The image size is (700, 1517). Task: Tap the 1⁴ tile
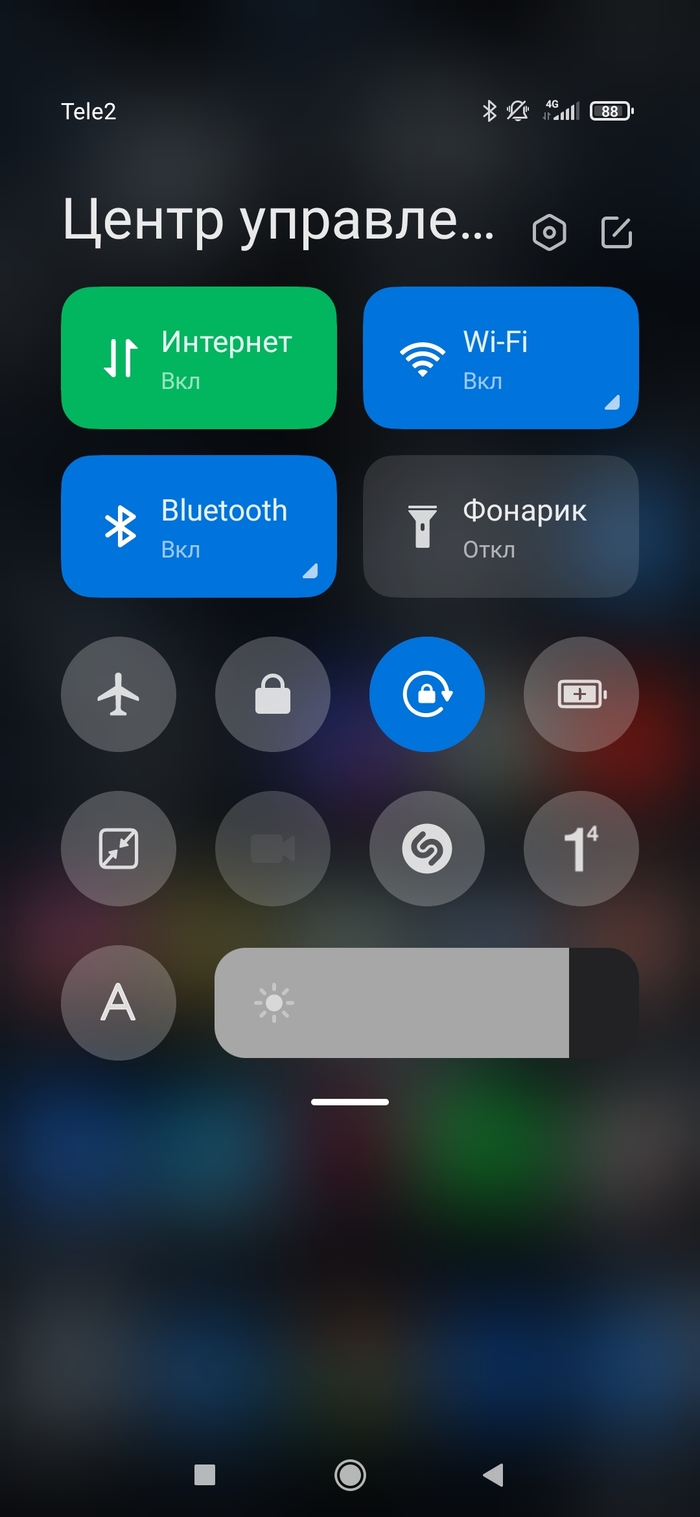(581, 849)
